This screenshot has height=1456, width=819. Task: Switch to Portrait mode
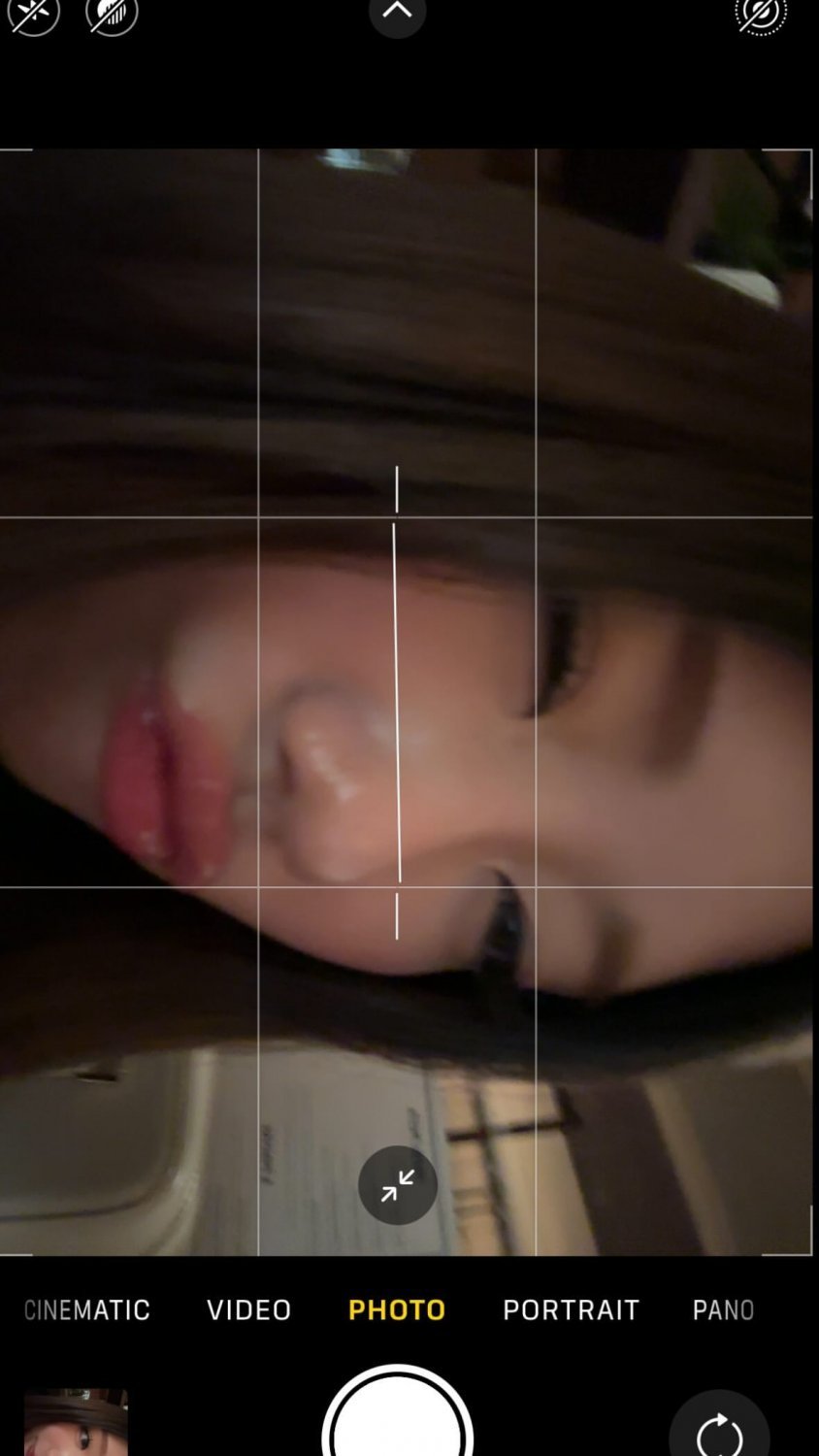pos(571,1309)
